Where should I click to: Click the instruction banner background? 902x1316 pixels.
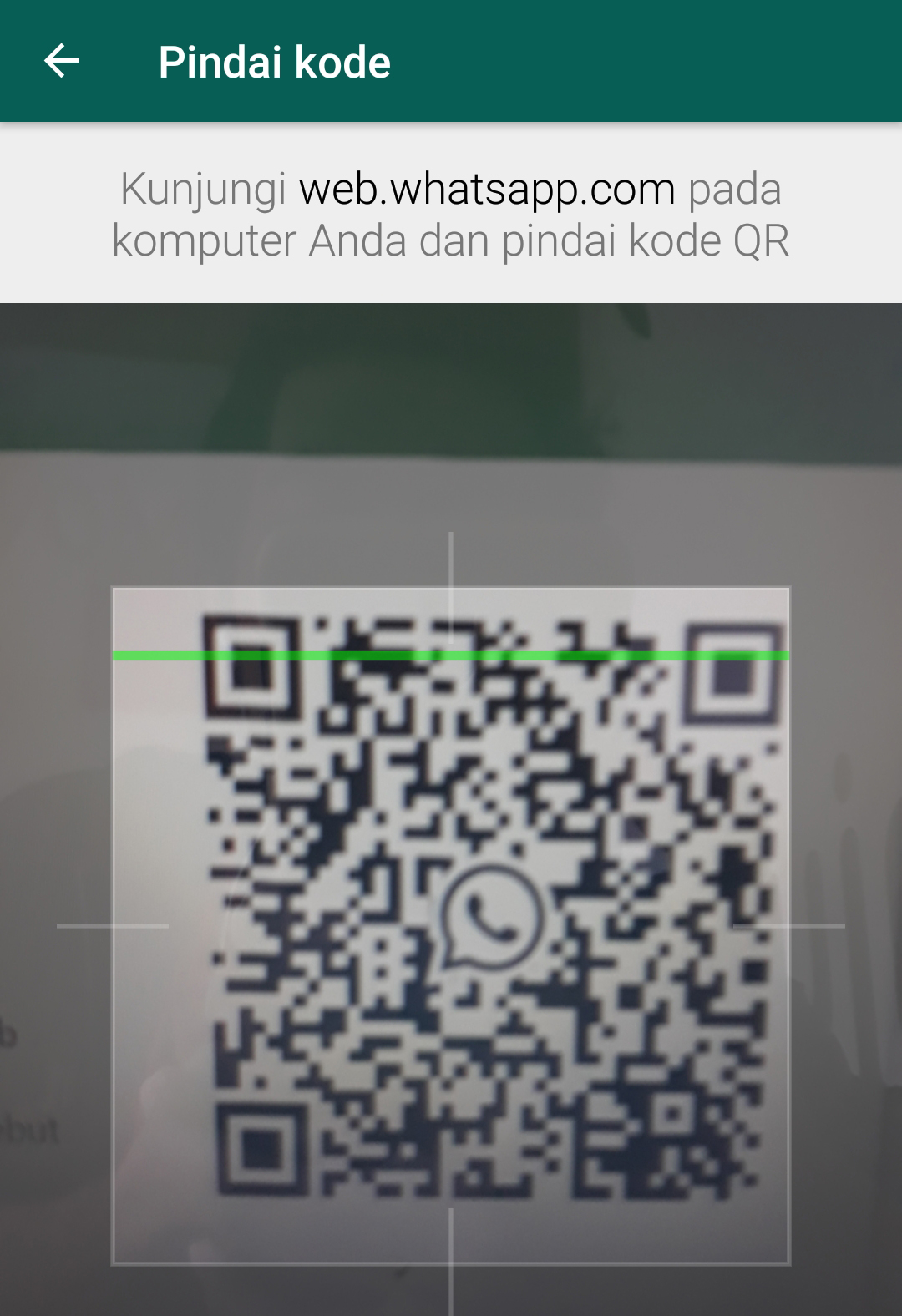451,276
